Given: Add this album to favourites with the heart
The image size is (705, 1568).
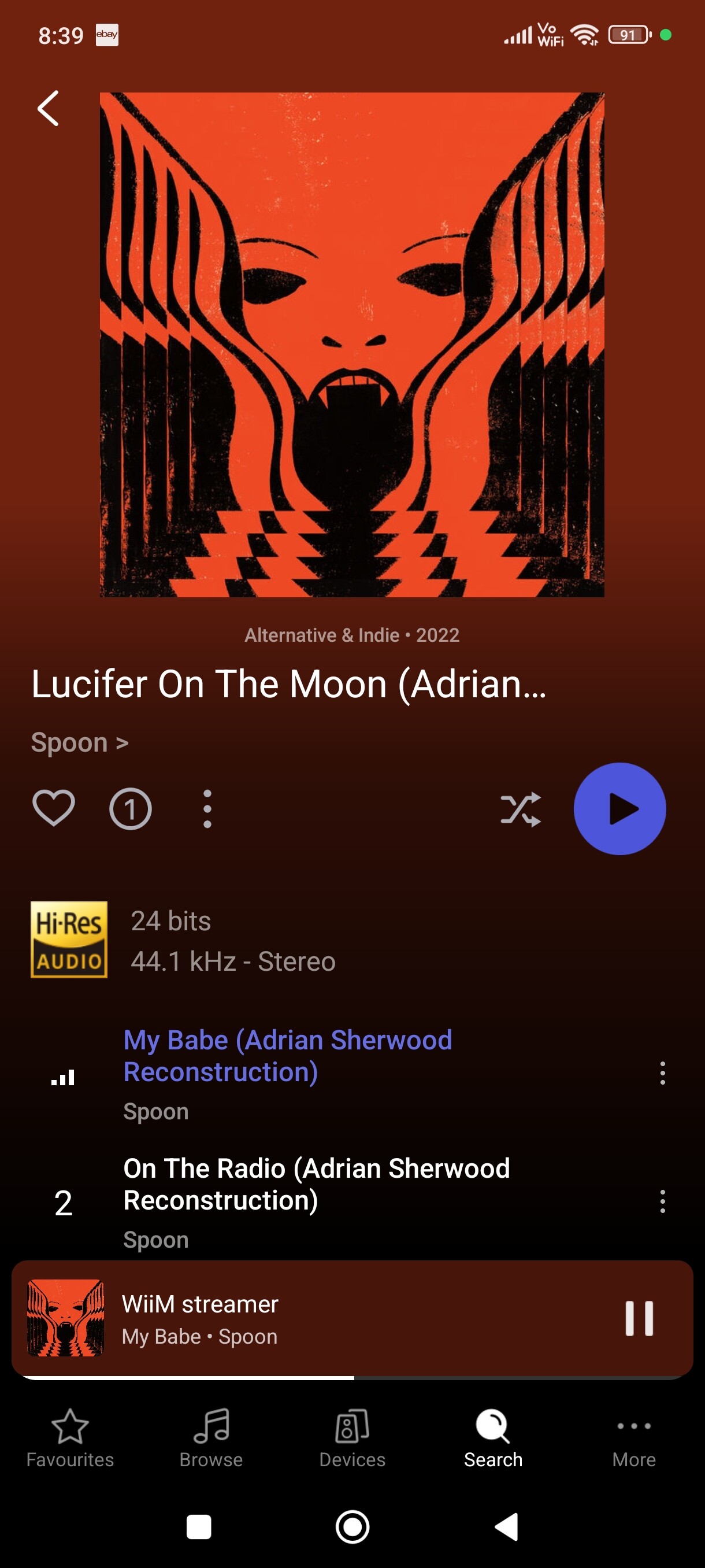Looking at the screenshot, I should [x=54, y=808].
